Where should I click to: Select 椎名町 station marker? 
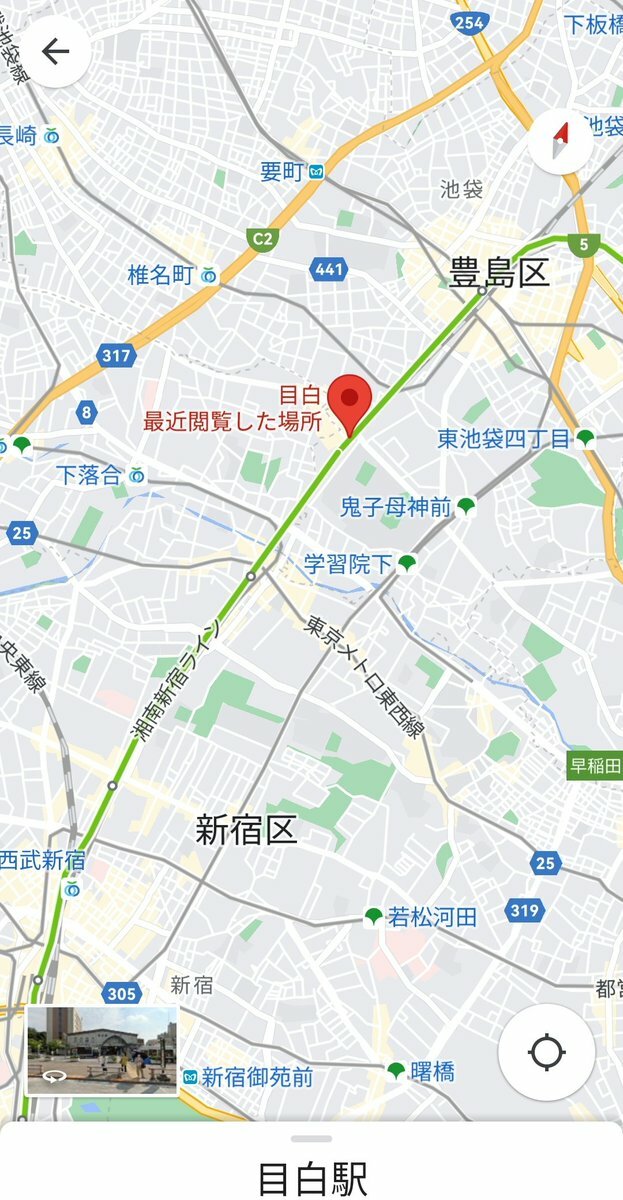(x=208, y=275)
